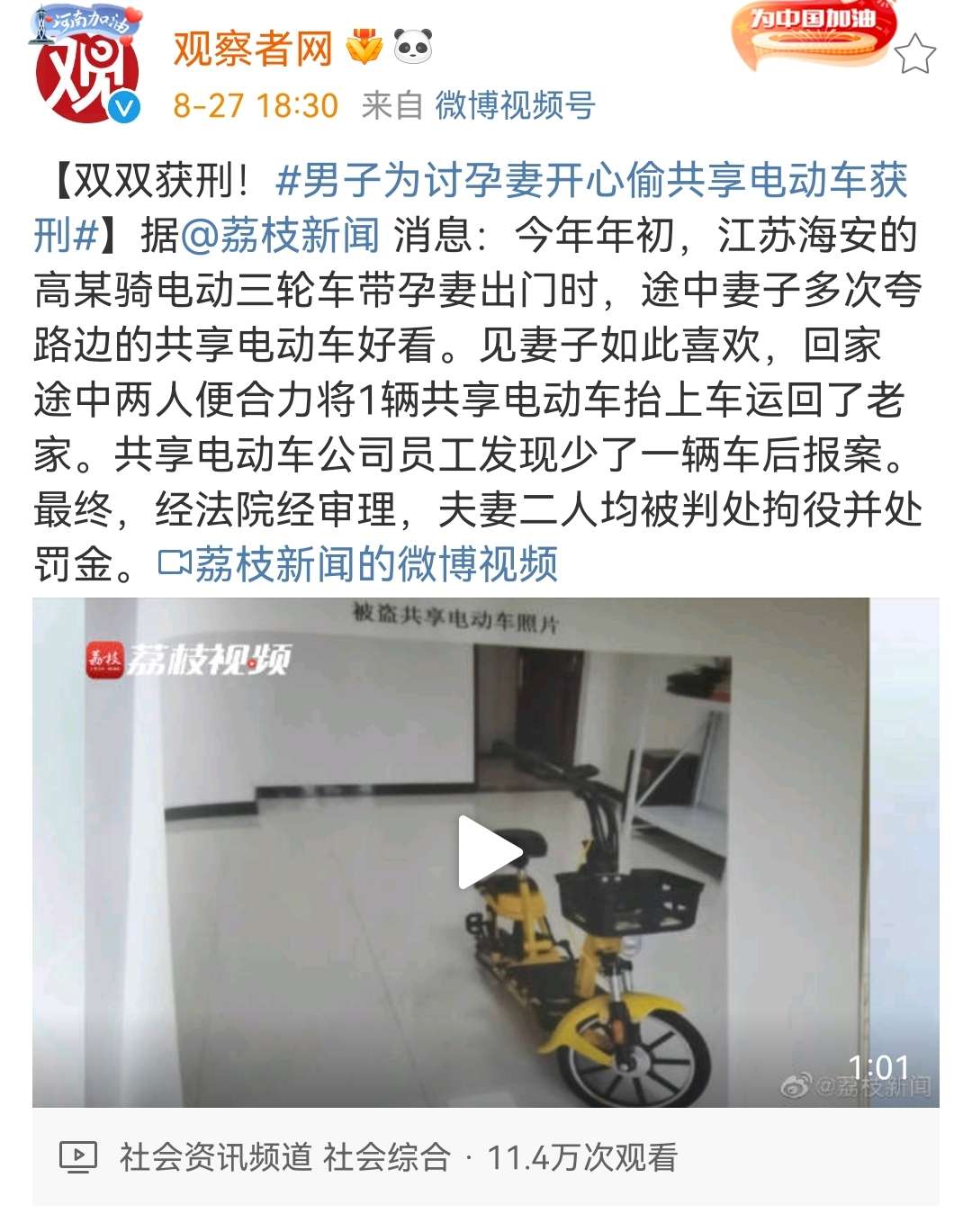The height and width of the screenshot is (1232, 972).
Task: Open the 微博视频号 source link
Action: [515, 106]
